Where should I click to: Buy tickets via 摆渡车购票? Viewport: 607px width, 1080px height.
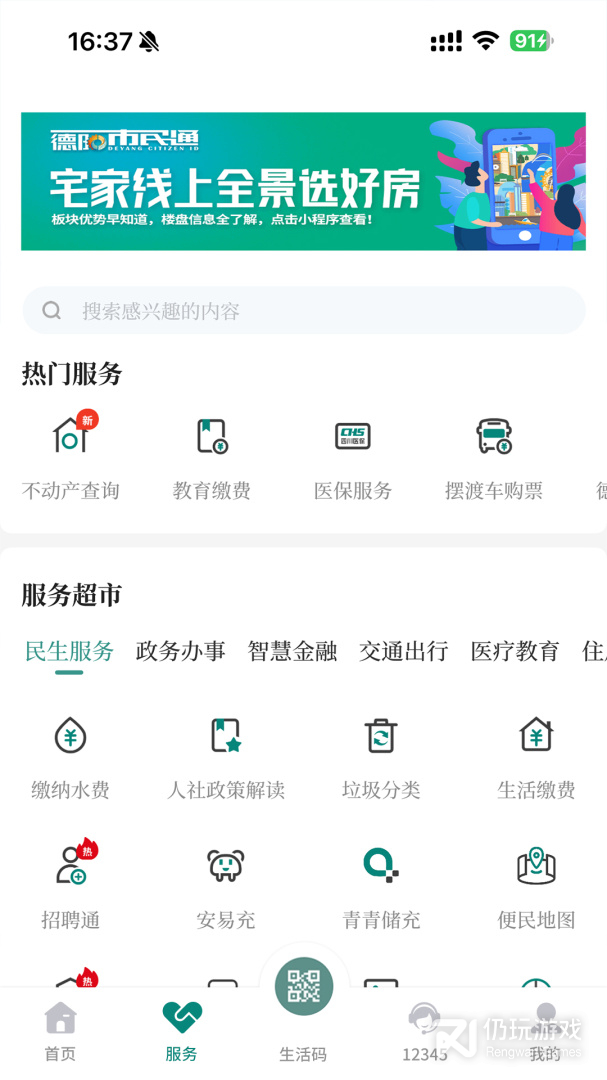[x=494, y=455]
